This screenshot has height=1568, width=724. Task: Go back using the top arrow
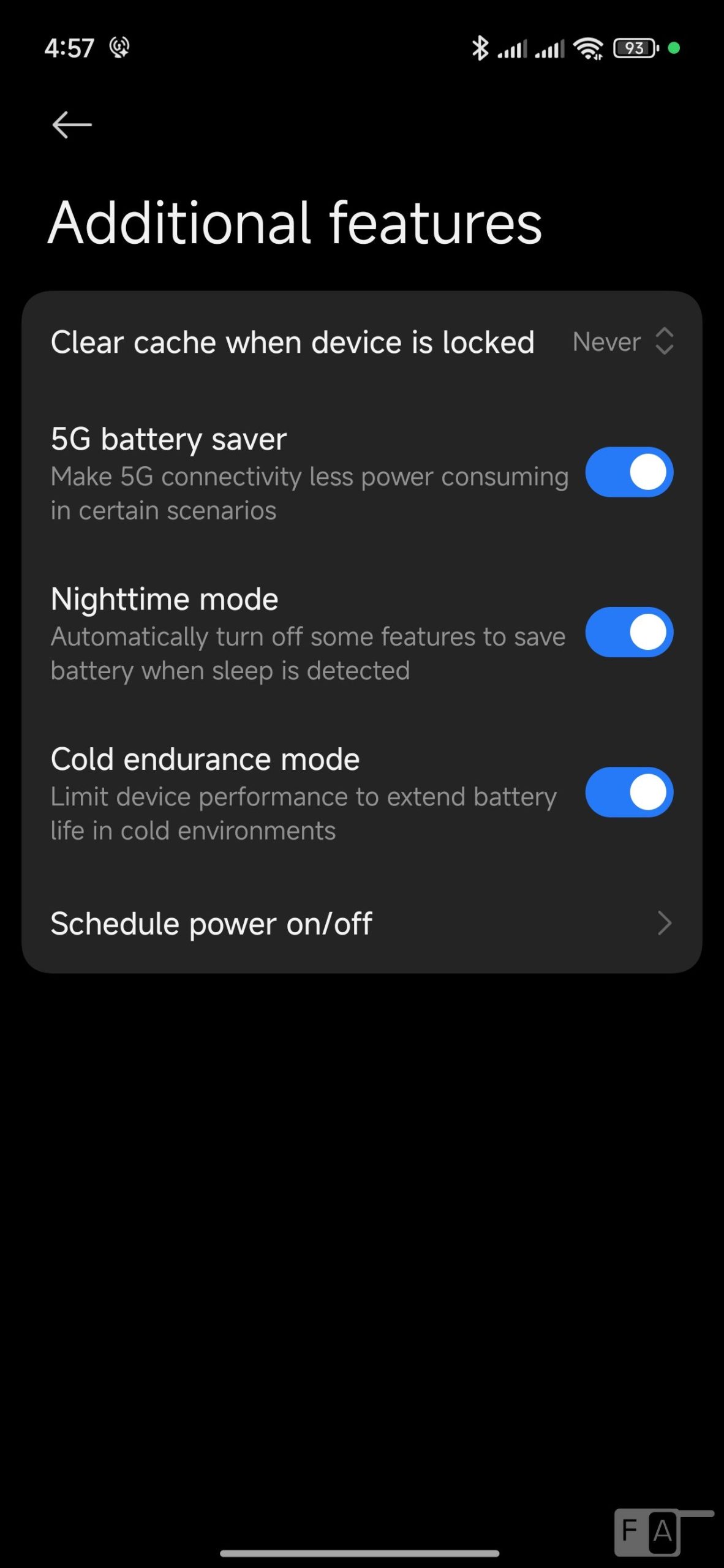click(x=72, y=125)
